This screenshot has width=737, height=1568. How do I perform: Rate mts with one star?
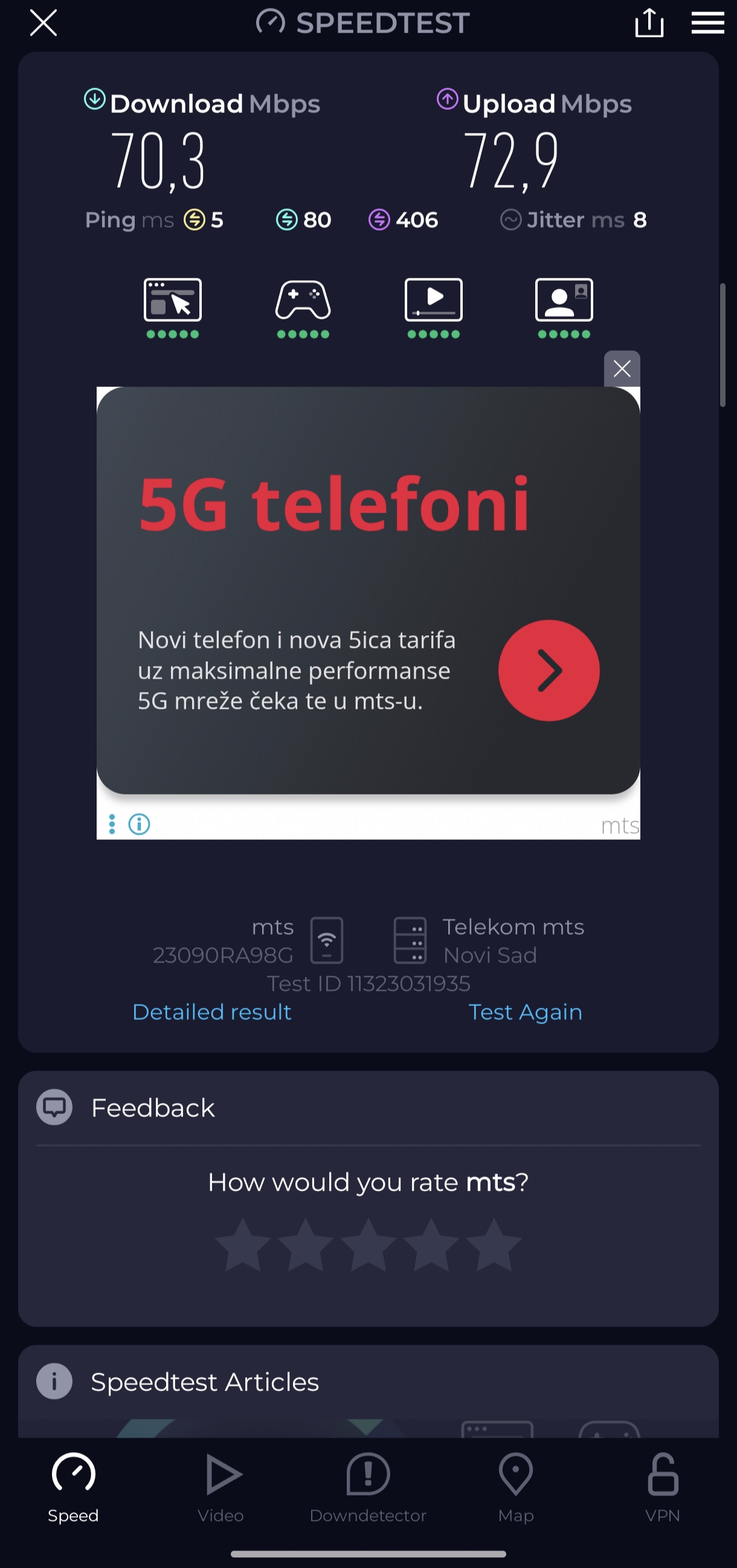pyautogui.click(x=243, y=1246)
